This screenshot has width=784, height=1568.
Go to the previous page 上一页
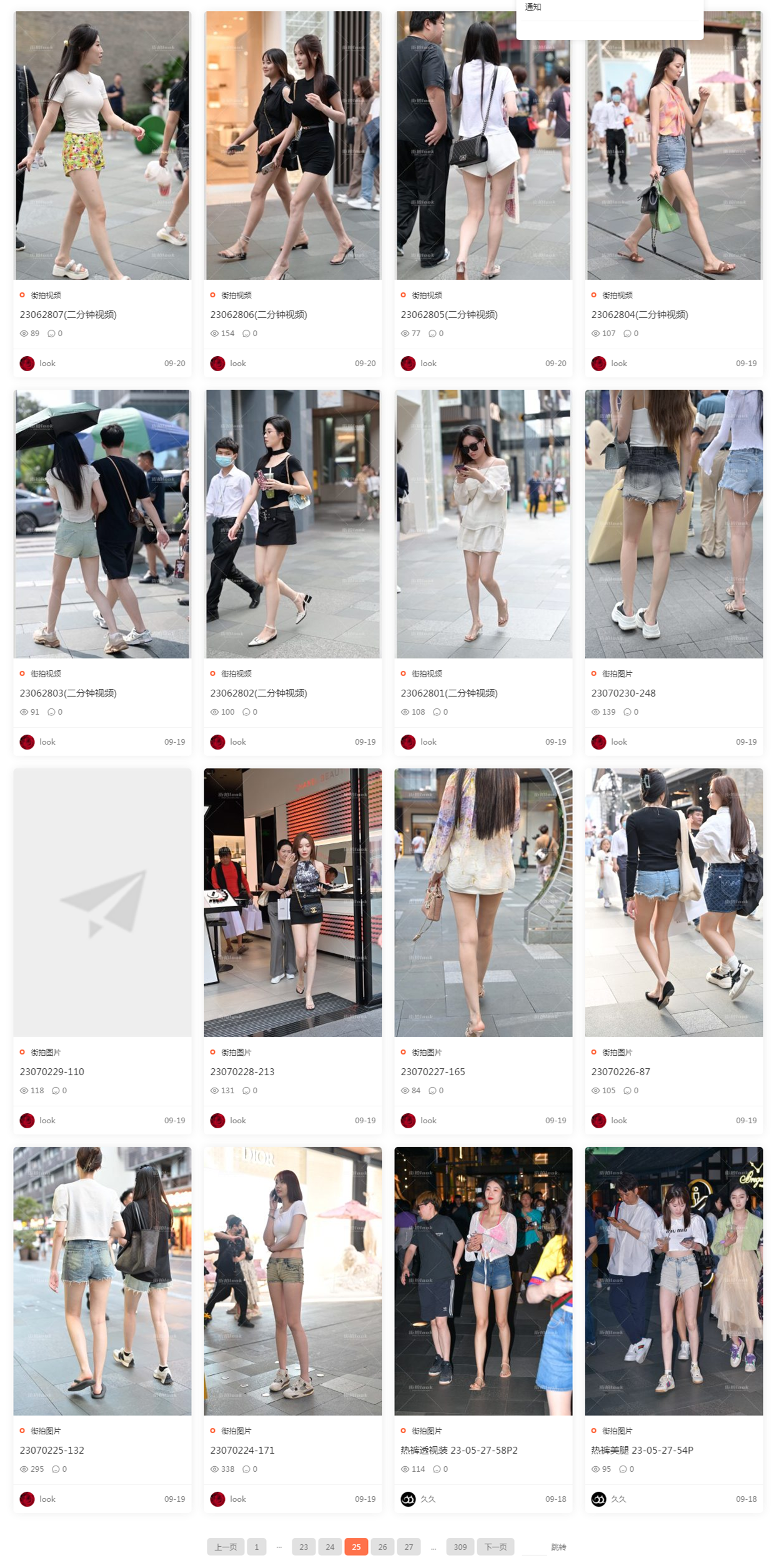[x=226, y=1547]
